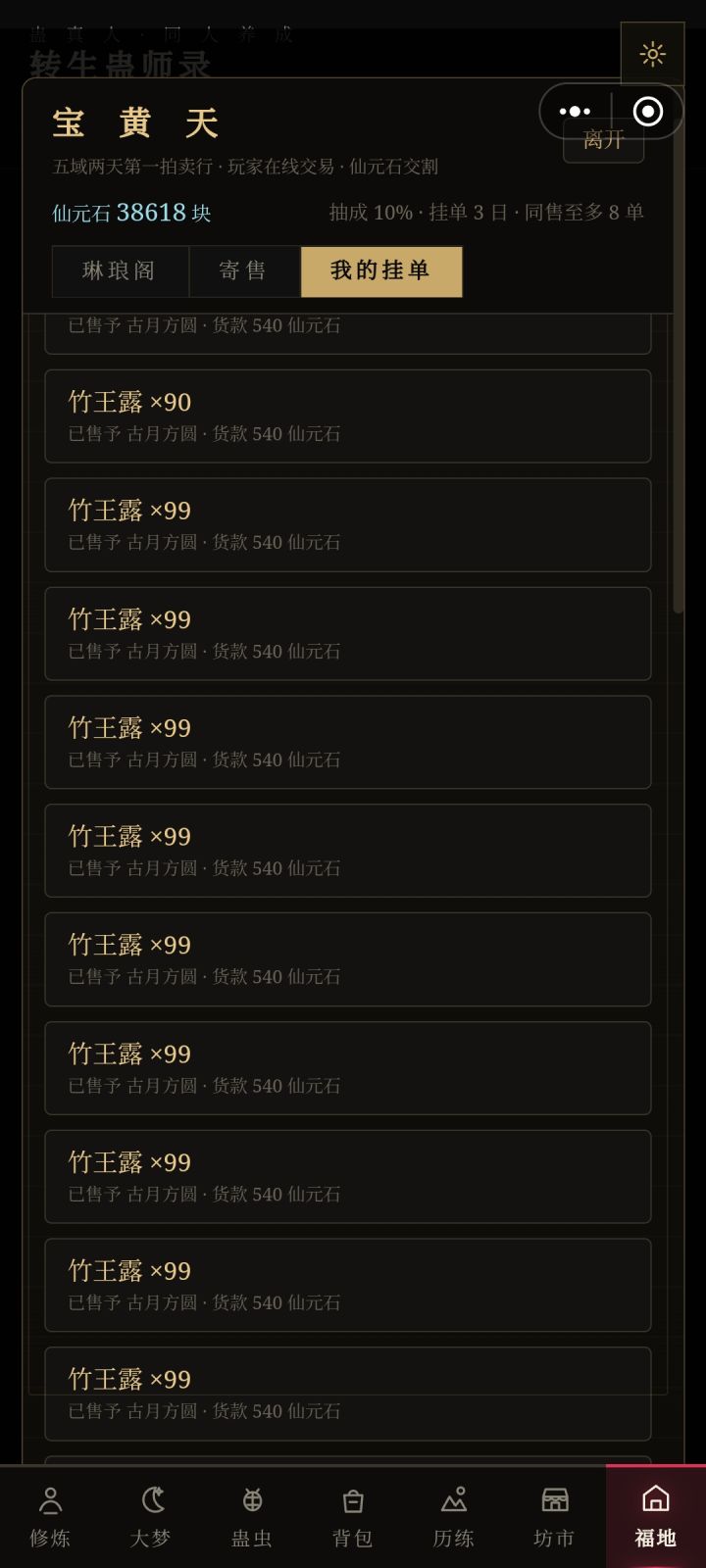
Task: Open the 大梦 section
Action: click(x=151, y=1517)
